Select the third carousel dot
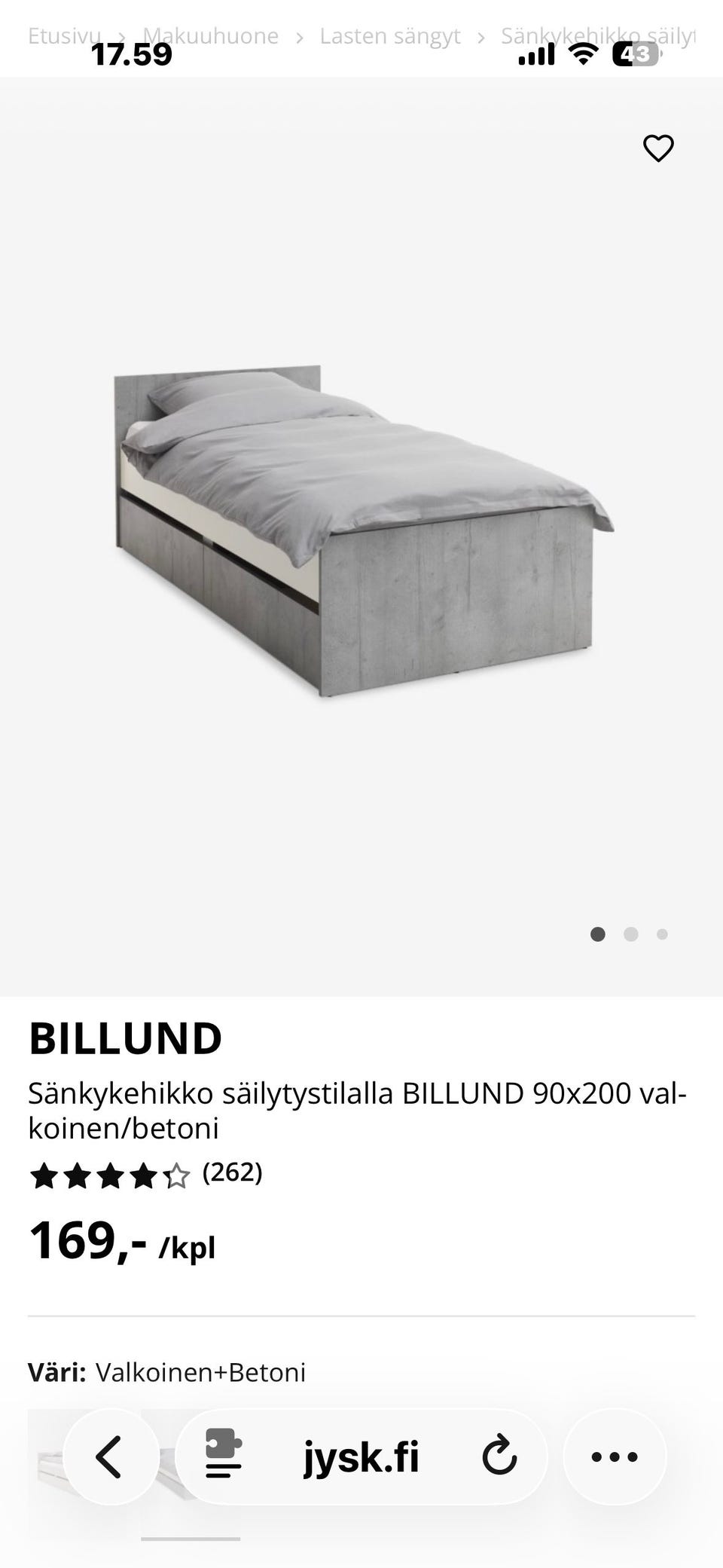The image size is (723, 1568). pyautogui.click(x=663, y=934)
